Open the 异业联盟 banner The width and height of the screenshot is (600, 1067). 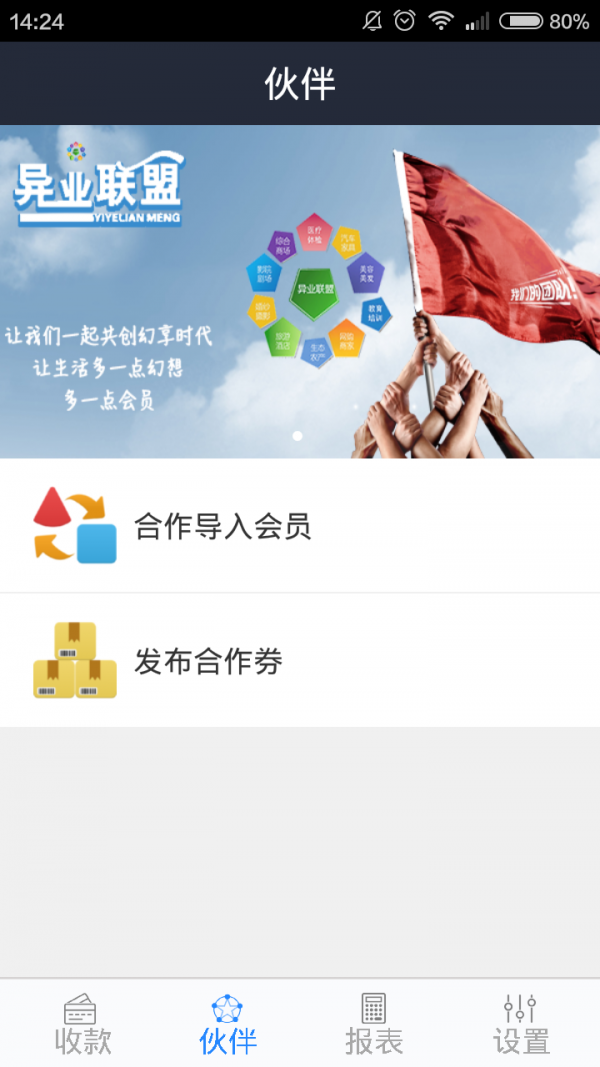click(x=300, y=292)
